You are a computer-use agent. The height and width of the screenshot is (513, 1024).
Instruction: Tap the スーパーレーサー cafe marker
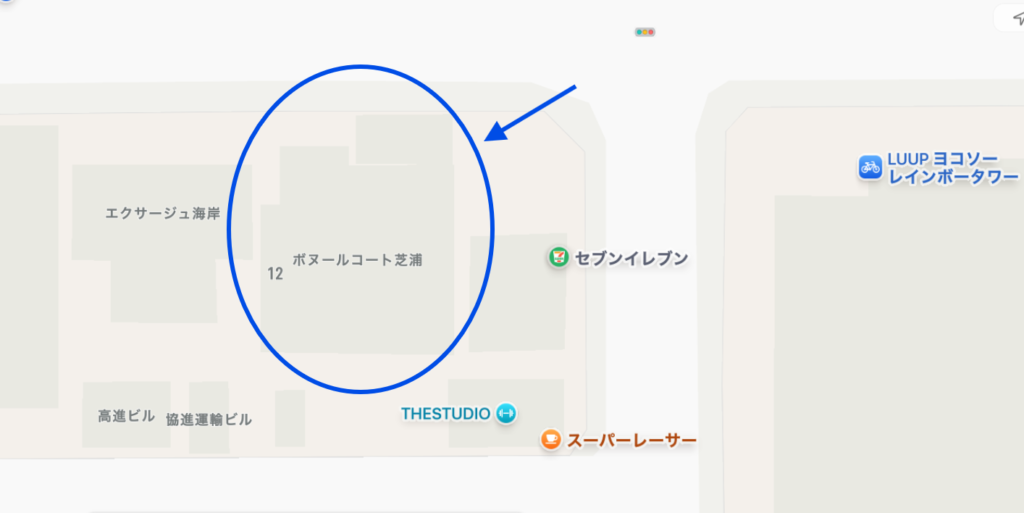(550, 439)
